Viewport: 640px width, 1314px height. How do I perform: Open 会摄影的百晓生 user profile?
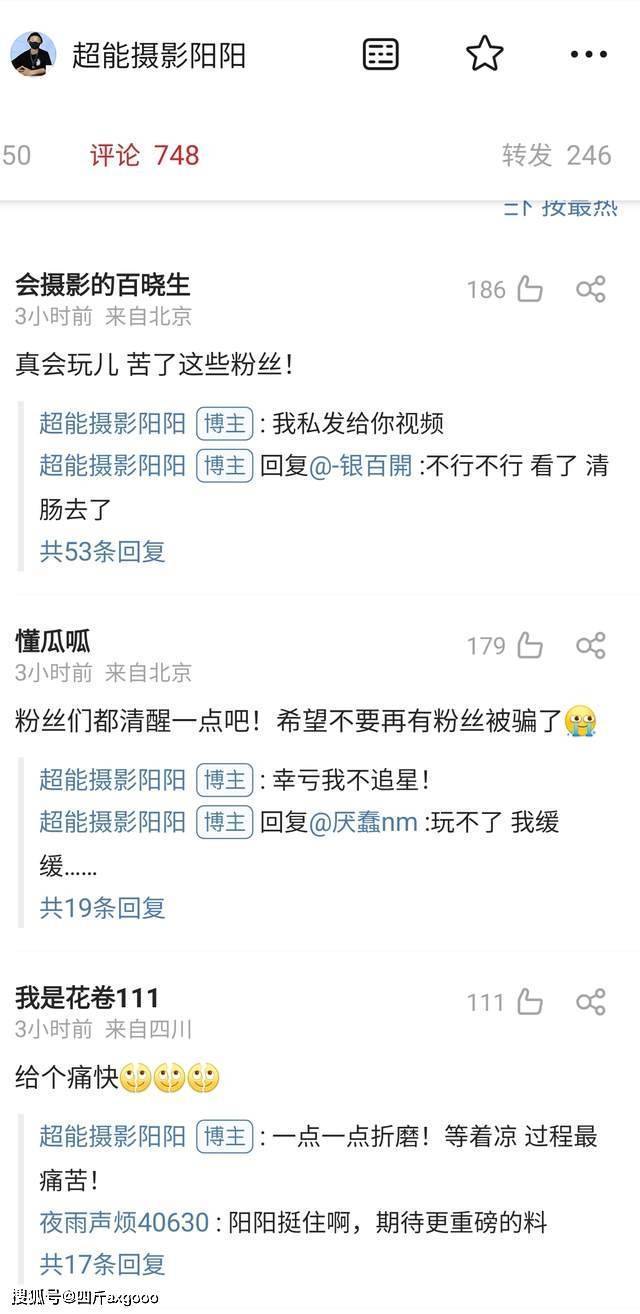[x=102, y=286]
